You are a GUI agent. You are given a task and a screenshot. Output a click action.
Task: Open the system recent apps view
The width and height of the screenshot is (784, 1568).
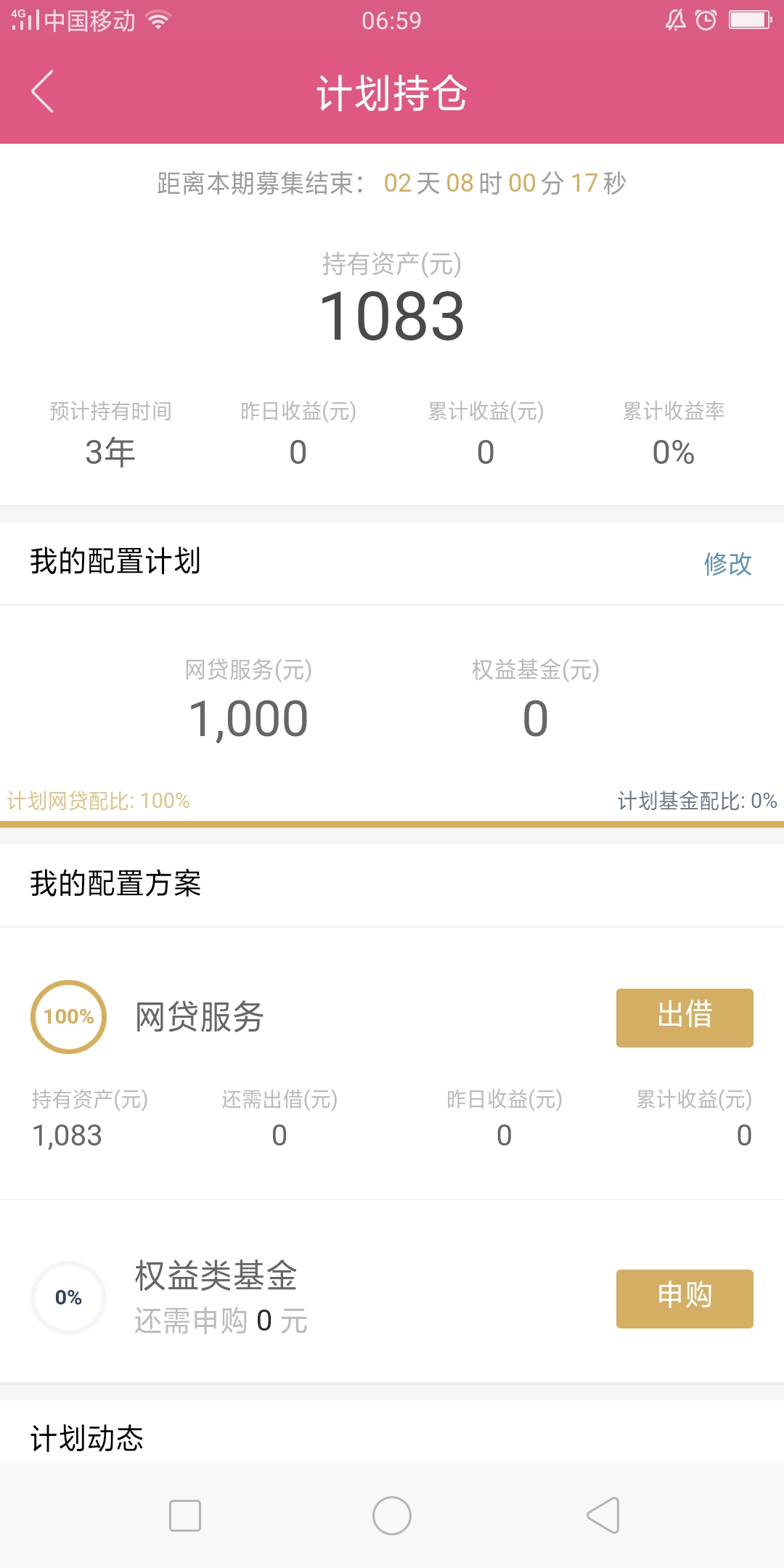point(185,1516)
